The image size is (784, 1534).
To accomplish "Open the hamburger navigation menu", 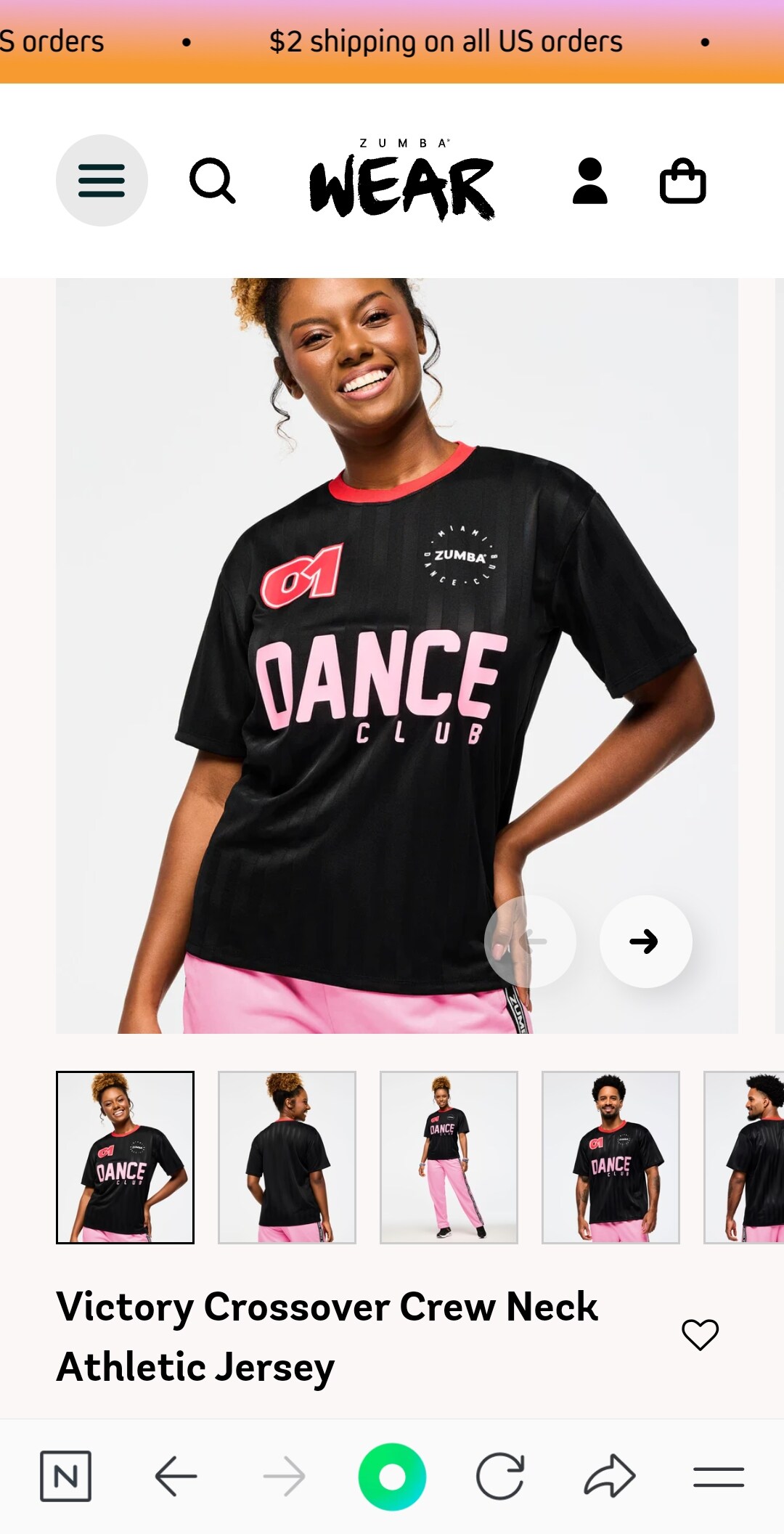I will point(102,180).
